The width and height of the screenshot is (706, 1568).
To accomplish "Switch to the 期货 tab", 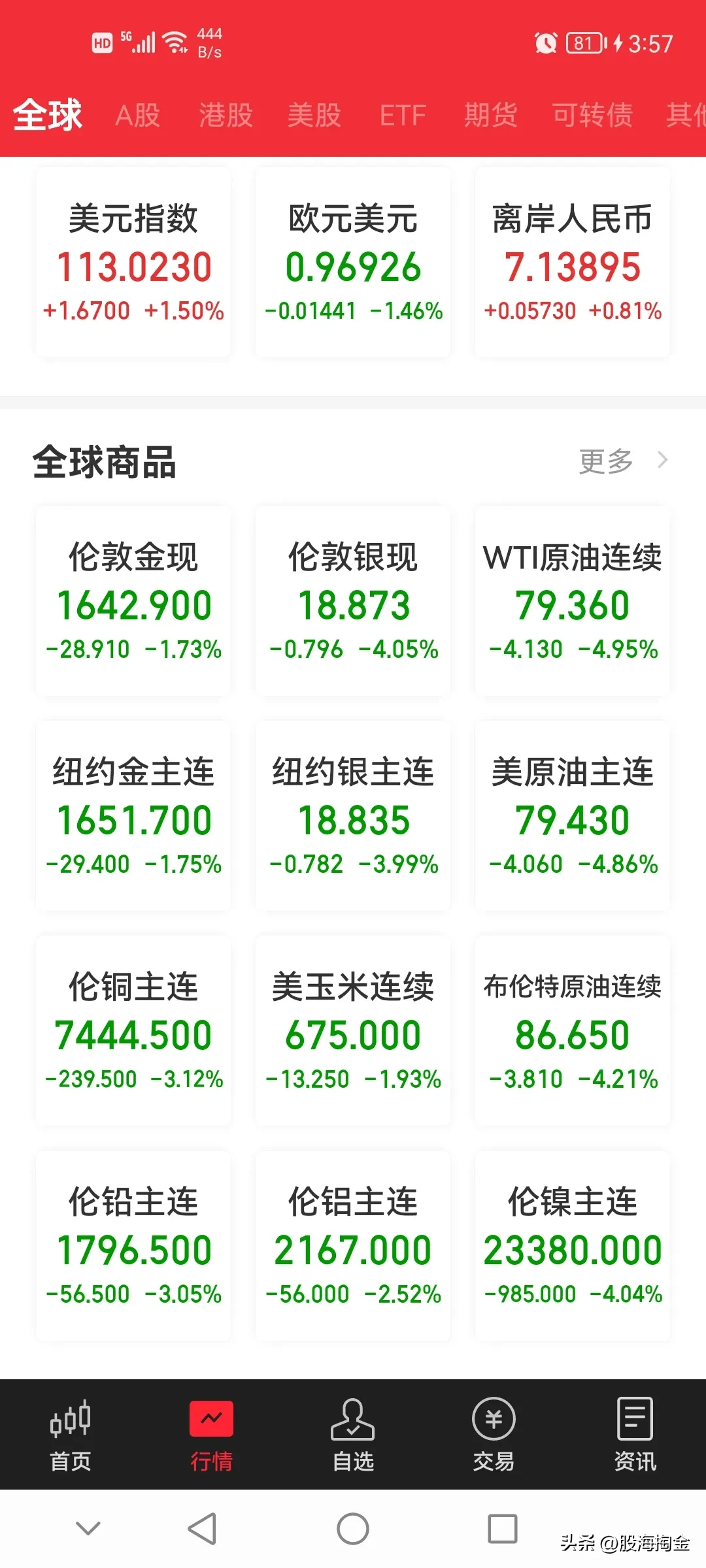I will click(491, 116).
